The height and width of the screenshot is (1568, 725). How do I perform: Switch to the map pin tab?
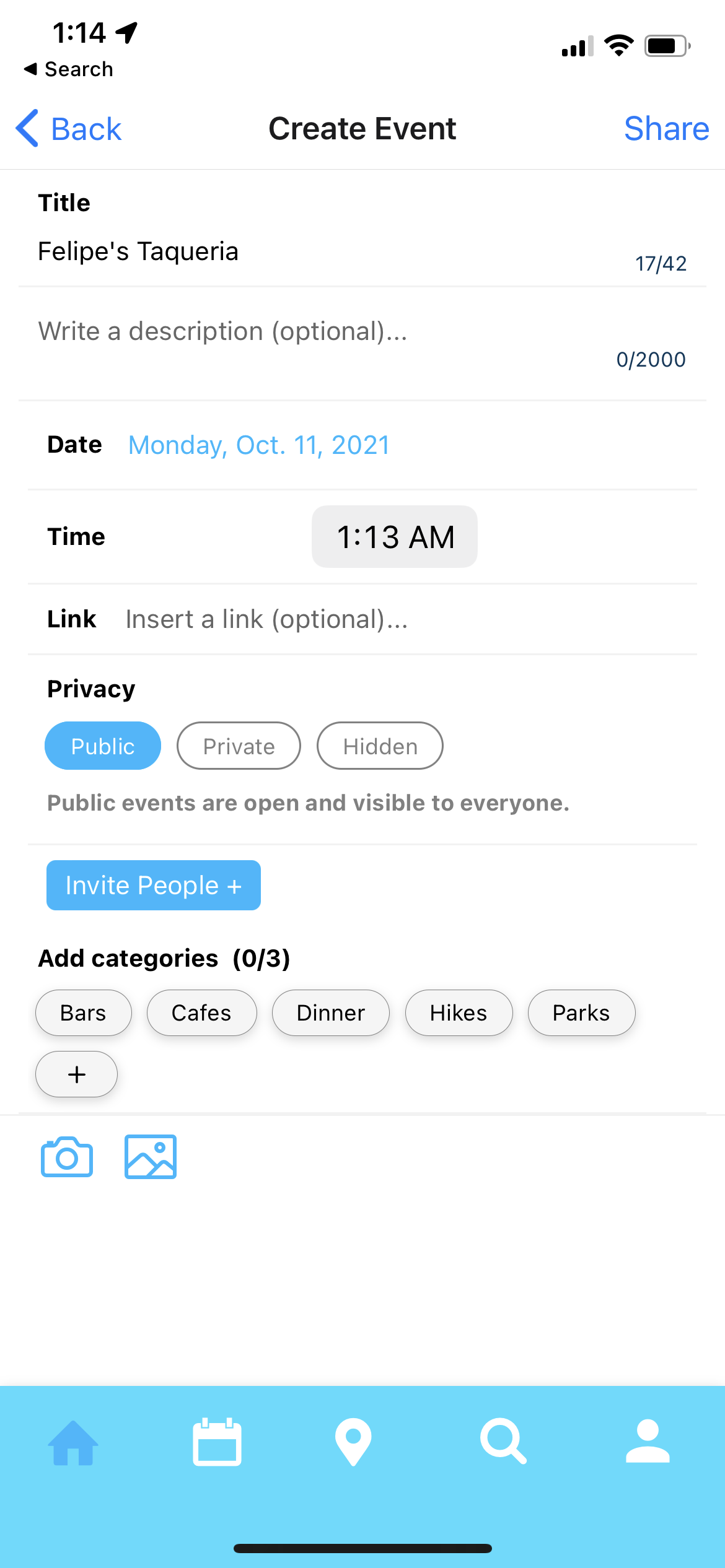coord(353,1442)
